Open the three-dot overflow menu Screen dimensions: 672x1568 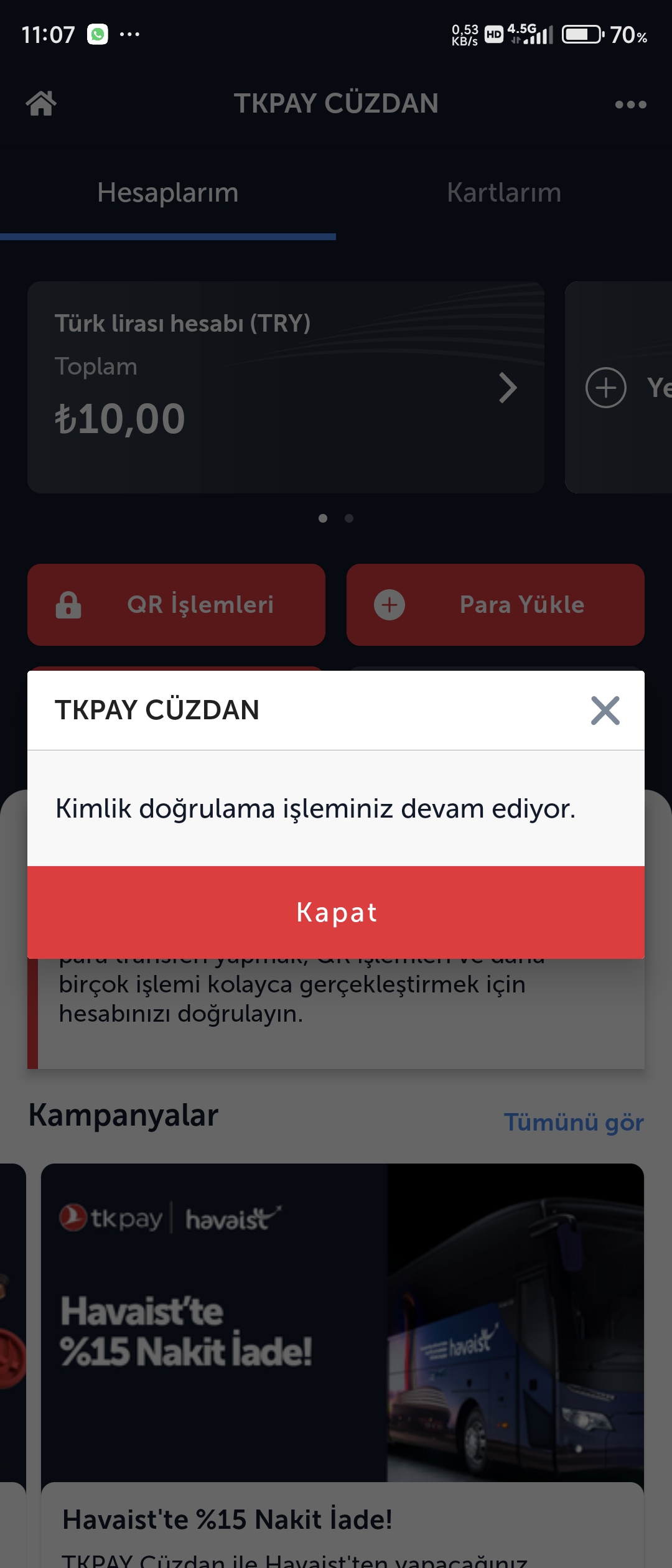click(630, 105)
